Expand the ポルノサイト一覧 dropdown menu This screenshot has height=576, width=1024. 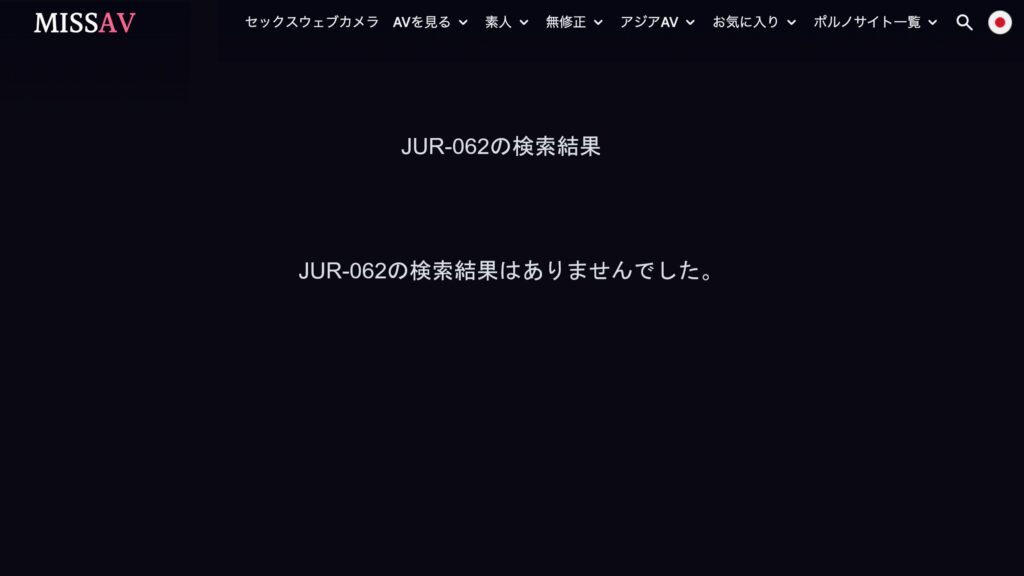(x=875, y=22)
